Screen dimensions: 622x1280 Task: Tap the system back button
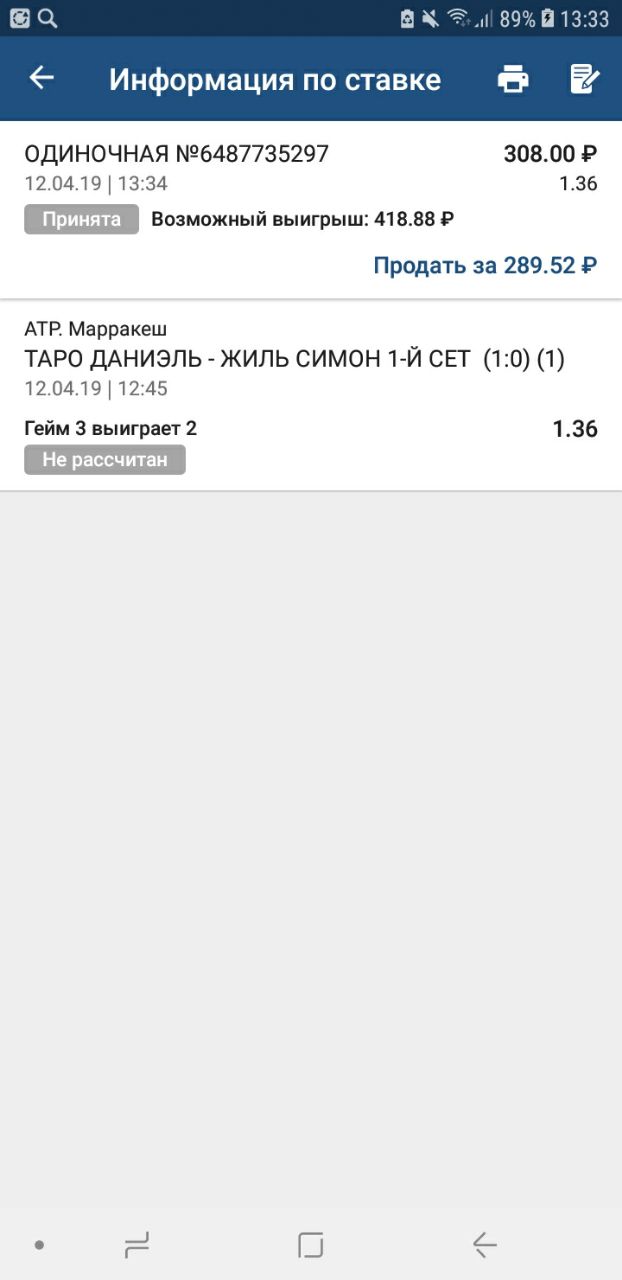485,1244
